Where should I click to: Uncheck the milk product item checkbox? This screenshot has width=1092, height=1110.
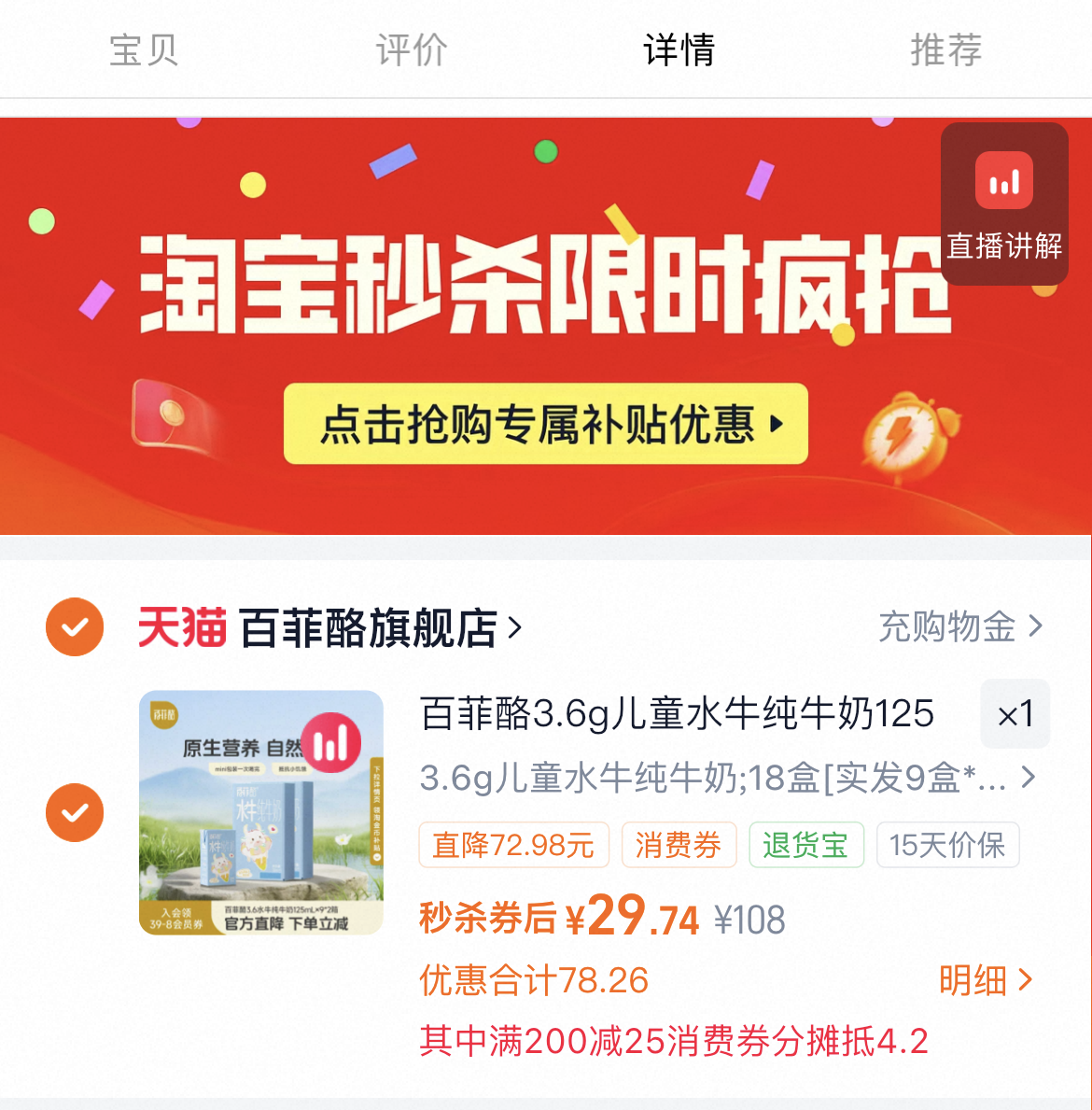(75, 813)
